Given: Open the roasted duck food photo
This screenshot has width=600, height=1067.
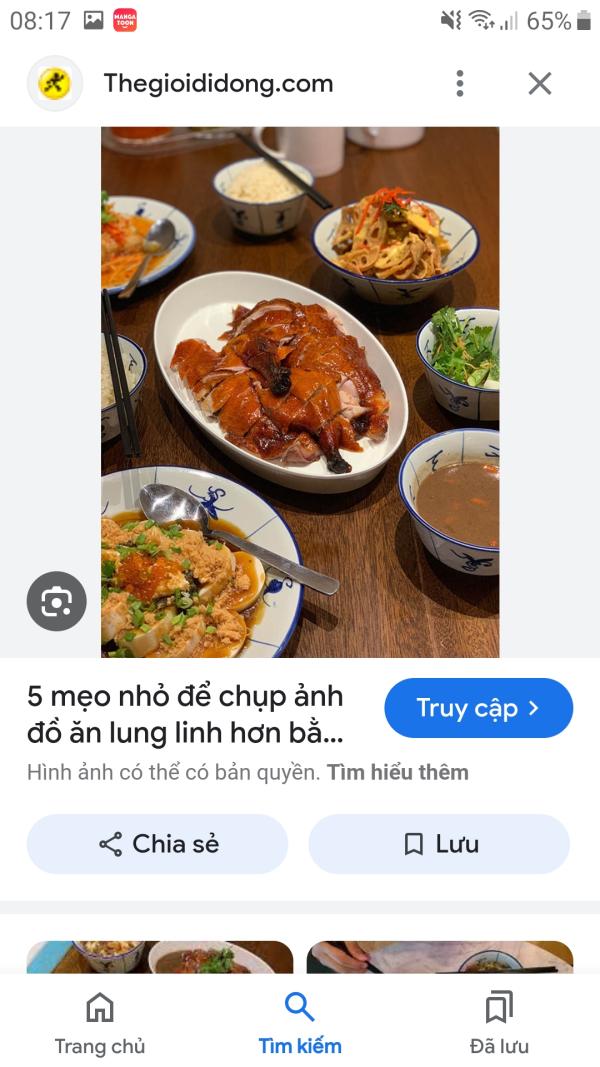Looking at the screenshot, I should (300, 392).
